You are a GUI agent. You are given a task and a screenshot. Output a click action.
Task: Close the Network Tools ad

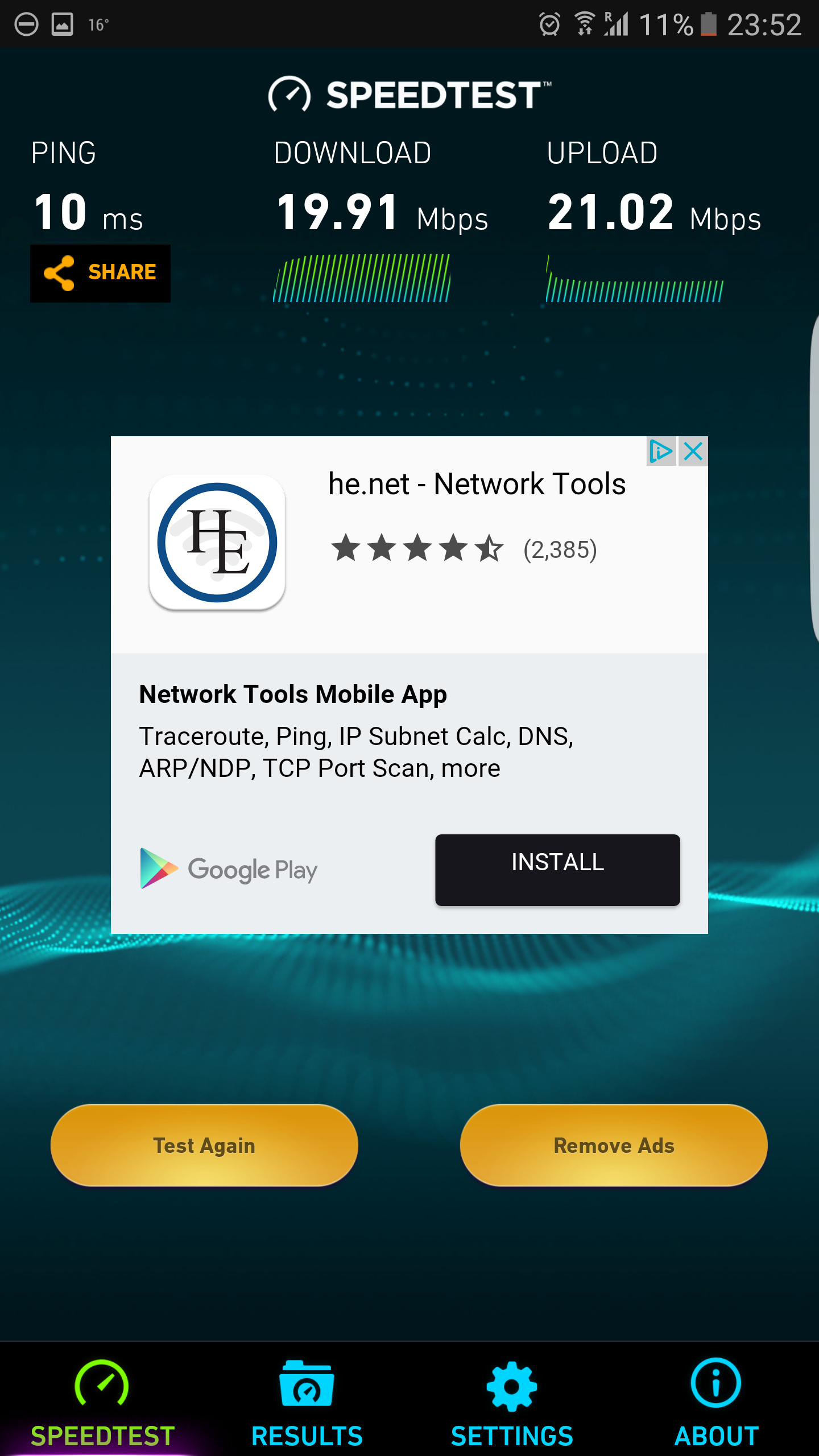(x=693, y=452)
